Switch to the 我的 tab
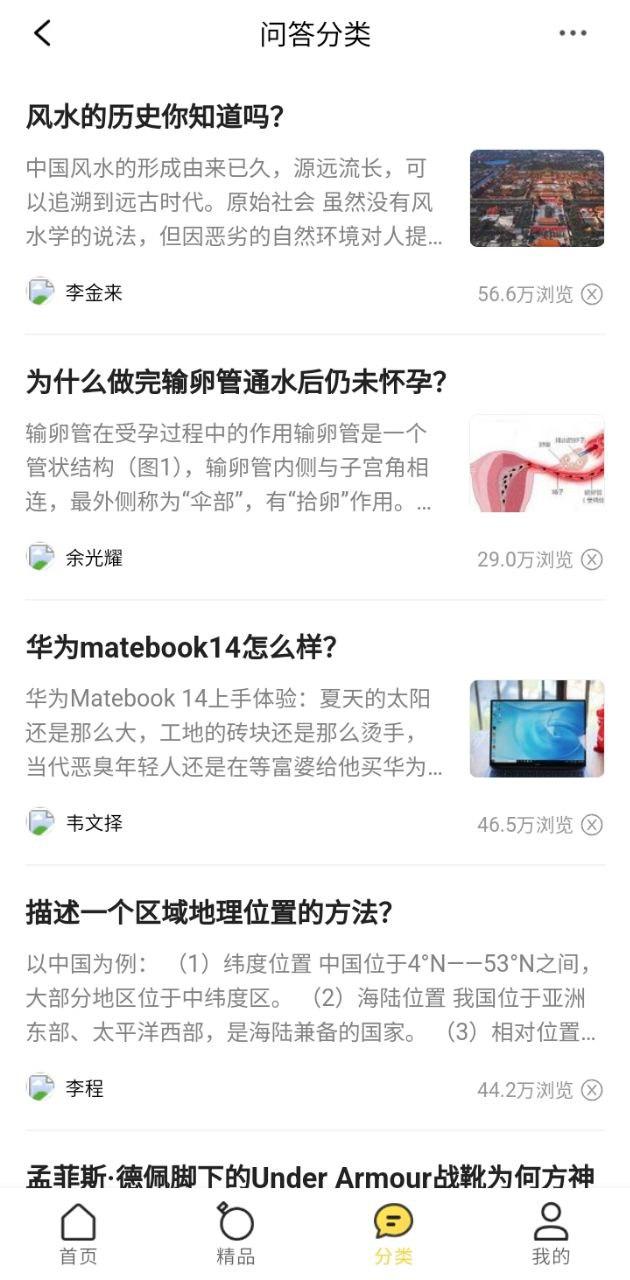Viewport: 630px width, 1280px height. [550, 1235]
